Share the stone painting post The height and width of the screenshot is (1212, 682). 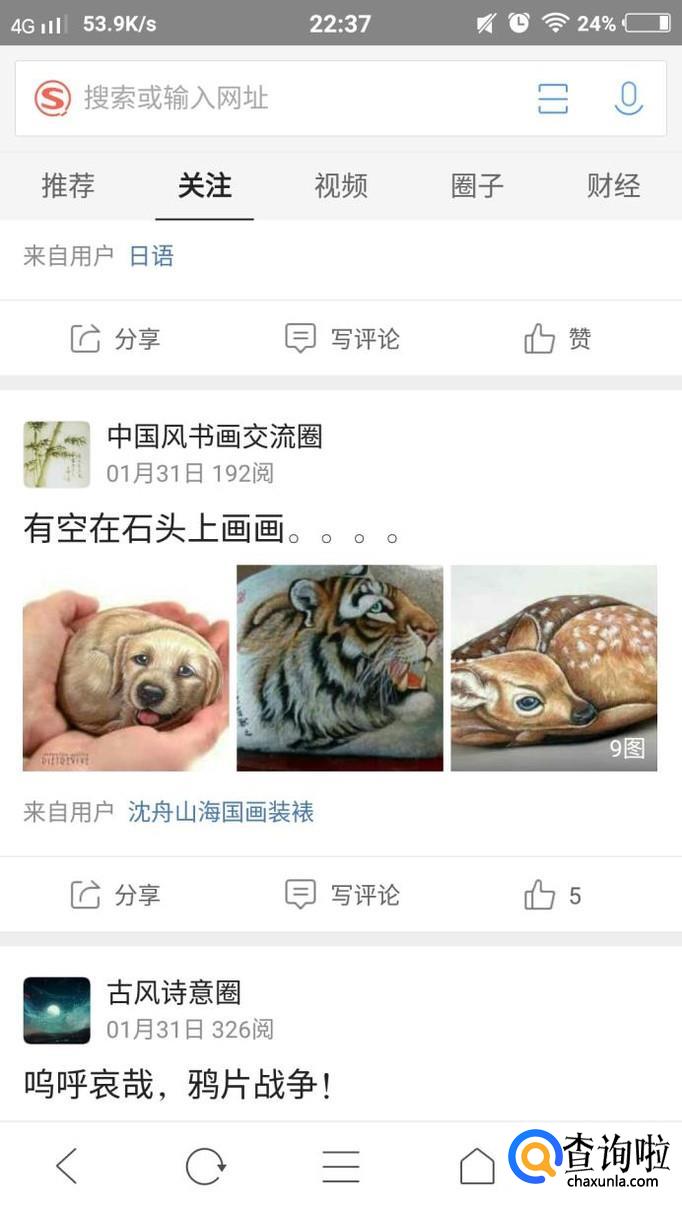click(114, 894)
